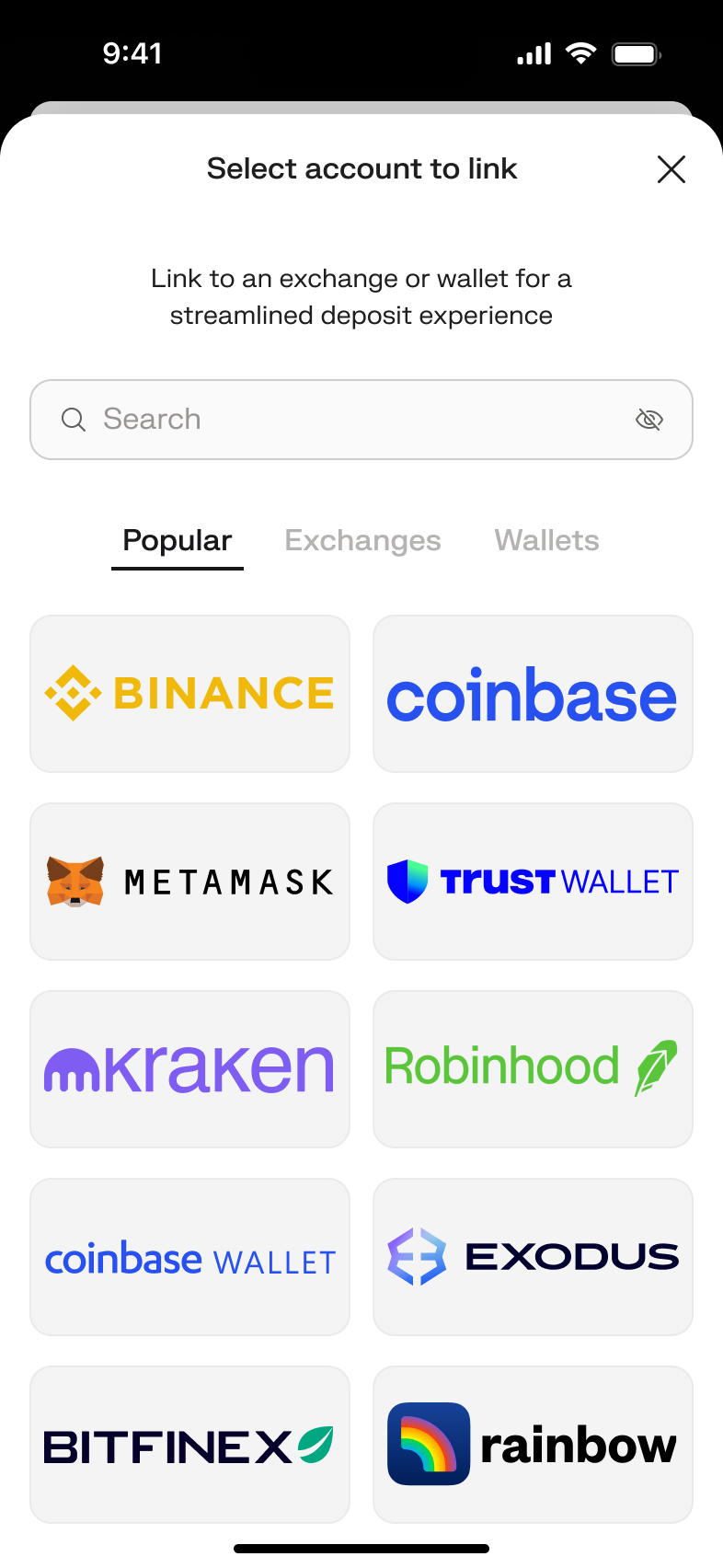Switch to the Exchanges tab
Screen dimensions: 723x1568
point(362,541)
